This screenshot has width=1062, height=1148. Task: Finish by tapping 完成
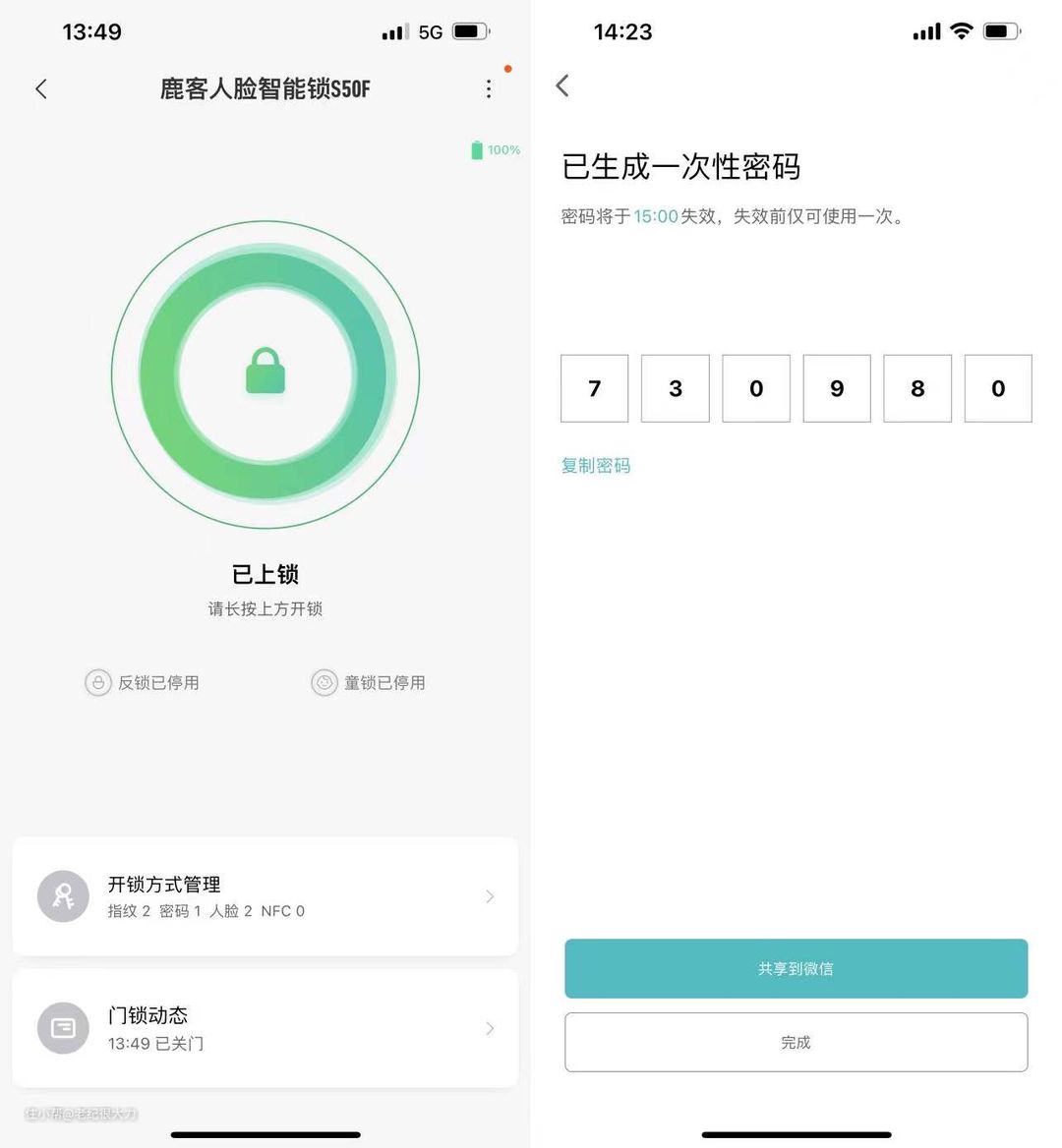(796, 1042)
